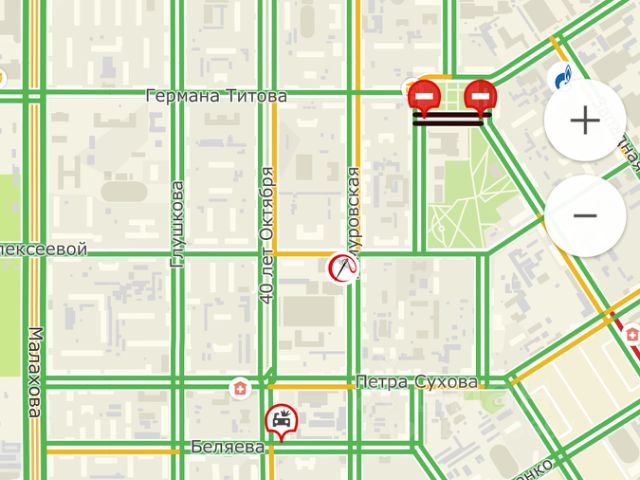Screen dimensions: 640x480
Task: Tap the right road closure sign near the park
Action: pos(481,95)
